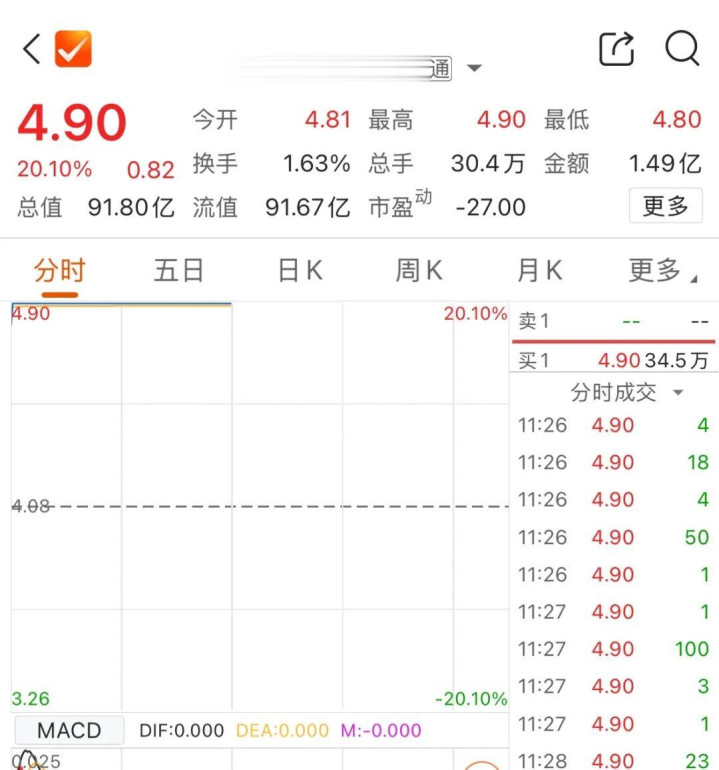Change the MACD indicator
The width and height of the screenshot is (719, 770).
pos(69,730)
